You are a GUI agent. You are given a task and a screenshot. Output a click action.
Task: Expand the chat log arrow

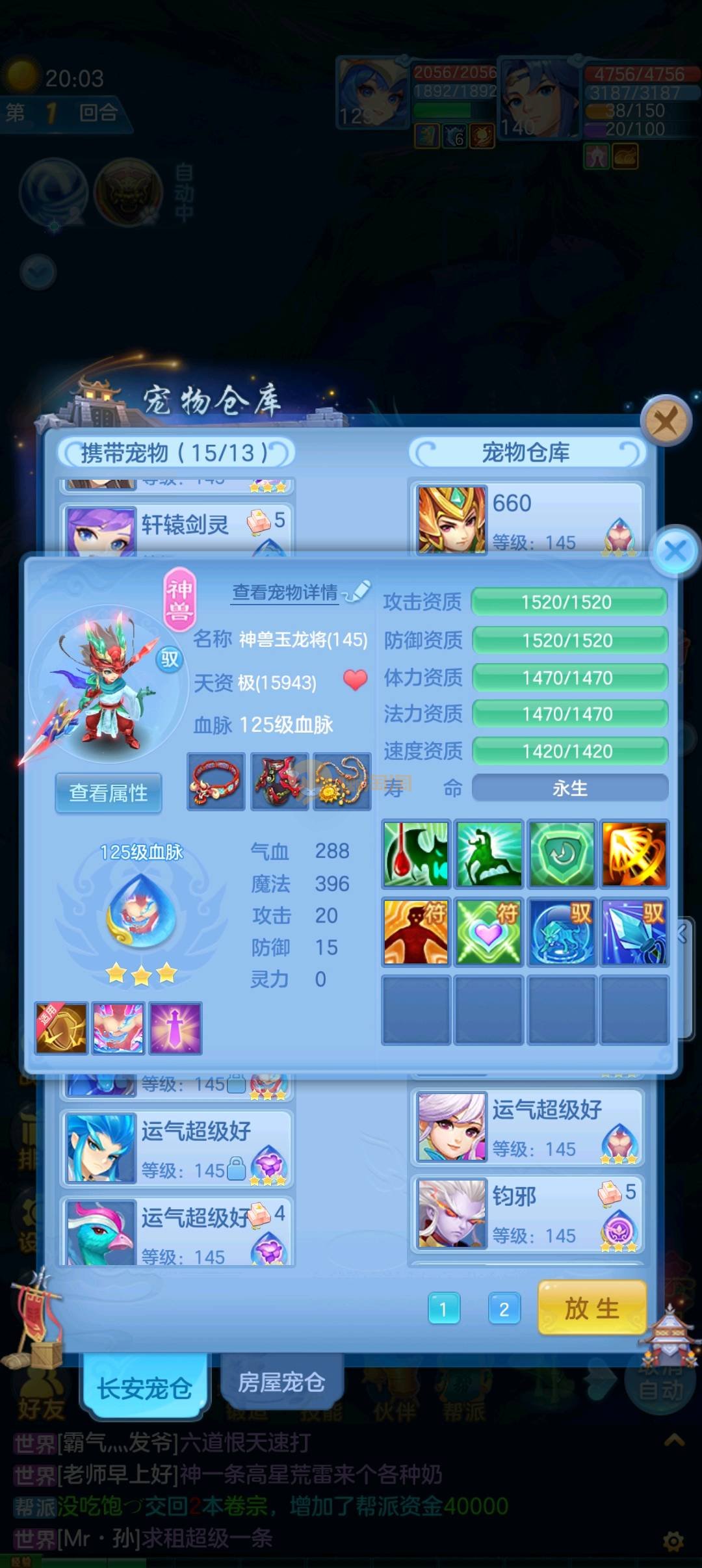(x=674, y=1441)
